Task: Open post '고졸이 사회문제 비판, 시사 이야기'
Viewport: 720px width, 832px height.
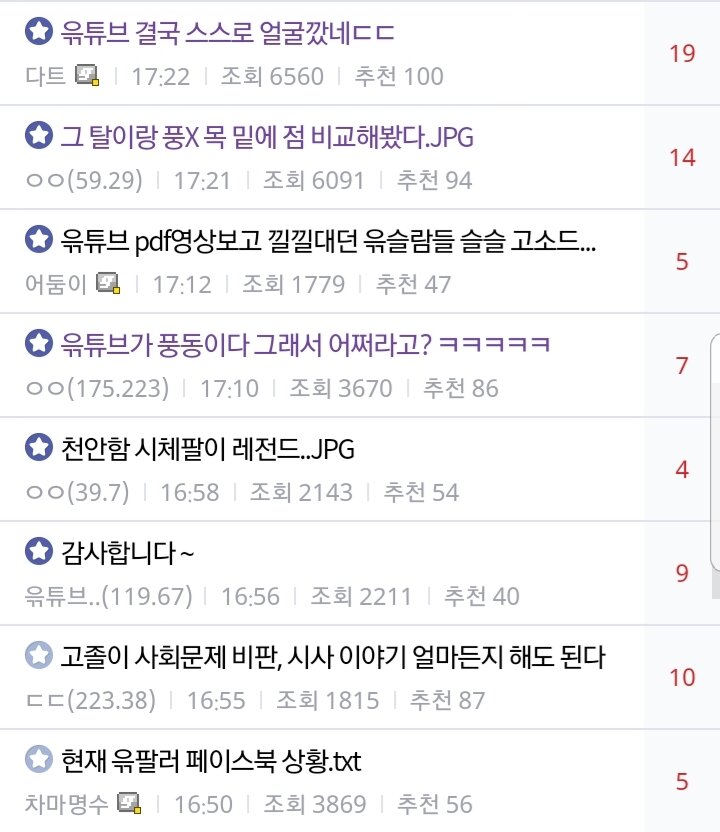Action: tap(333, 656)
